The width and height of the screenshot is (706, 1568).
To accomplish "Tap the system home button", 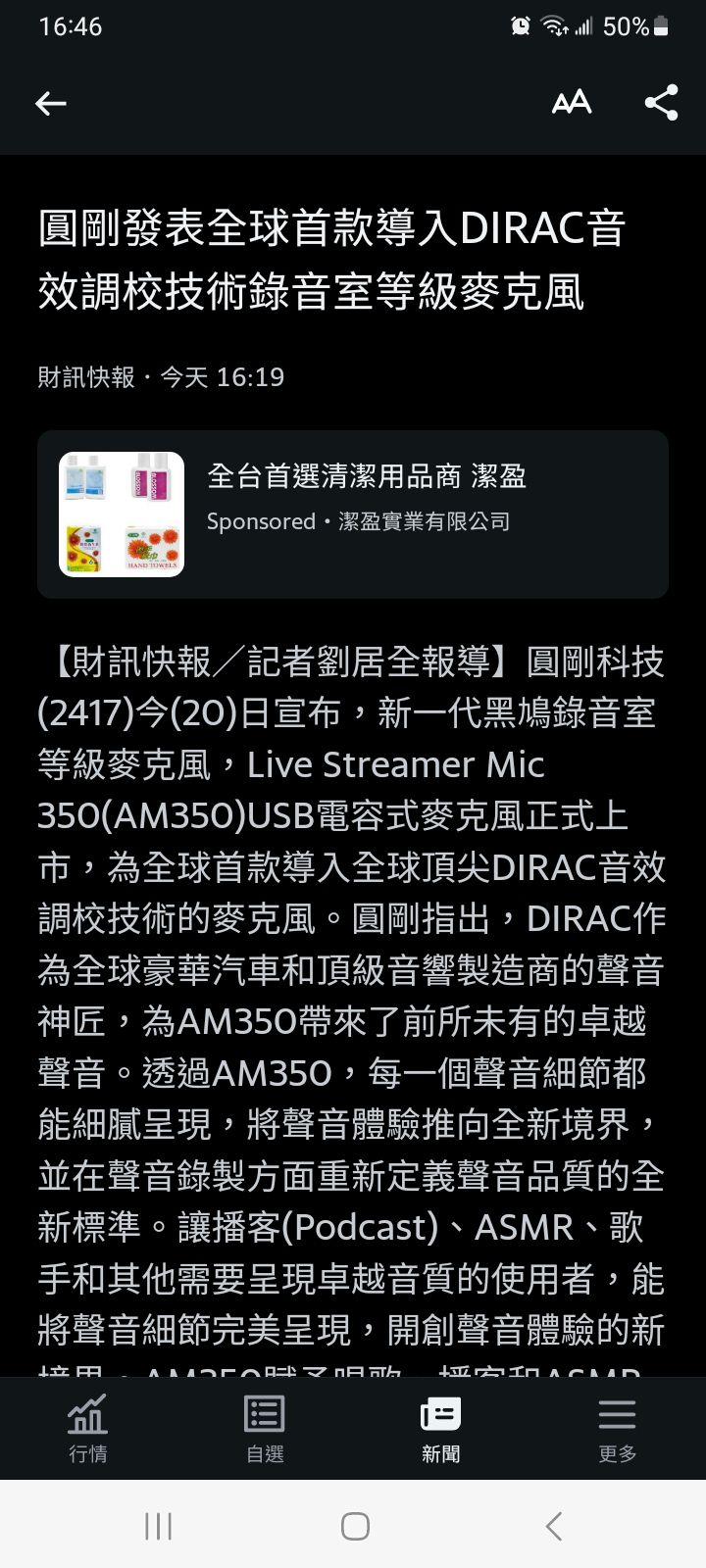I will click(355, 1526).
